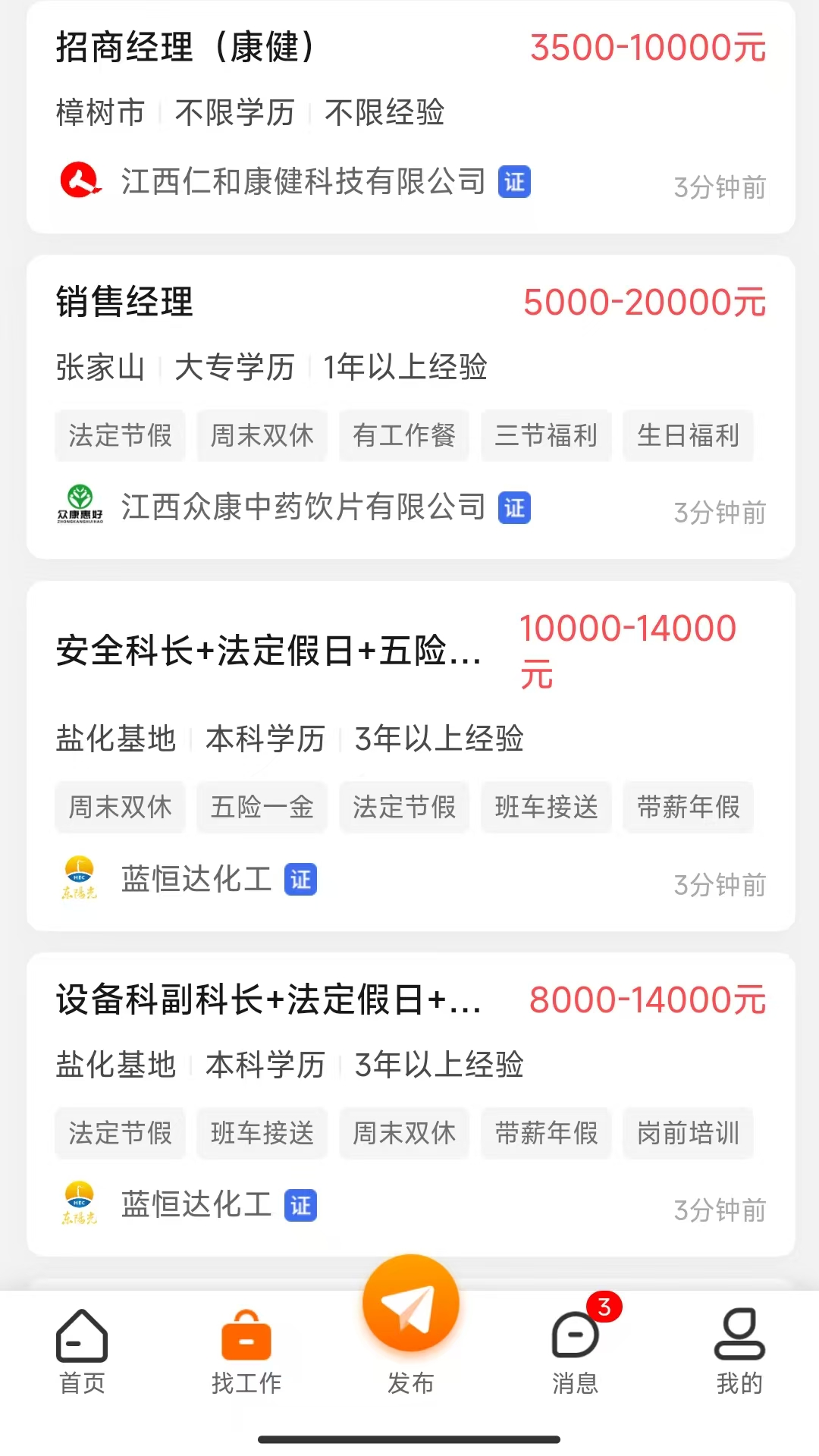Click the 岗前培训 tag
This screenshot has width=819, height=1456.
tap(688, 1132)
